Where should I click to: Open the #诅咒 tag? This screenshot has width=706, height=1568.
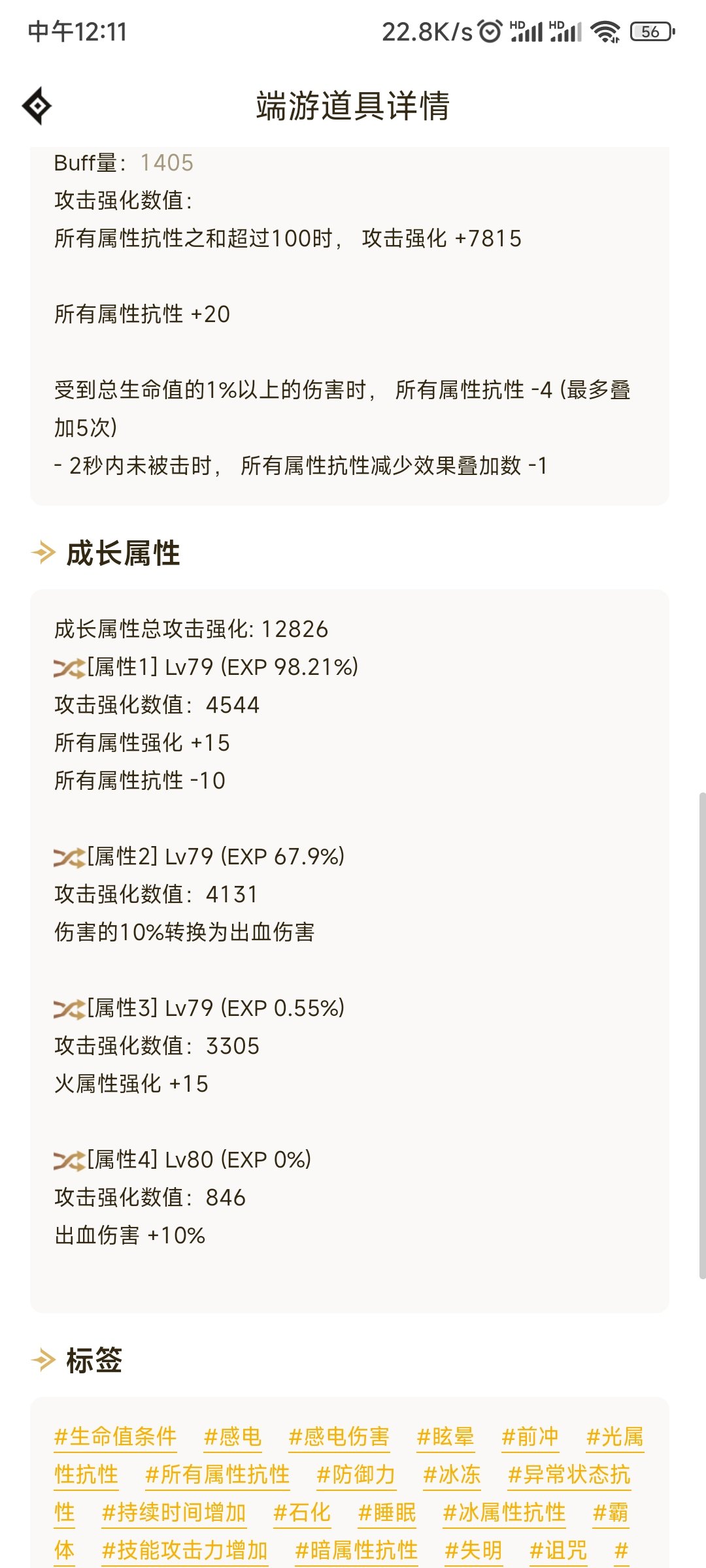click(558, 1550)
